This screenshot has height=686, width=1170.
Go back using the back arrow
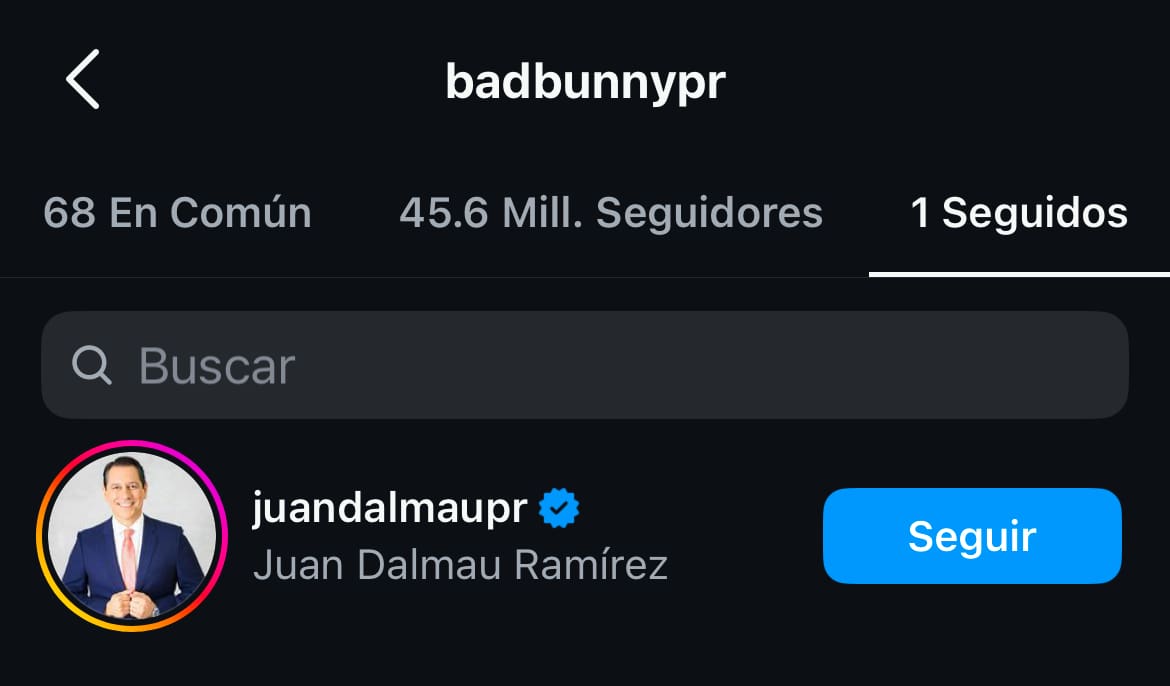[83, 80]
